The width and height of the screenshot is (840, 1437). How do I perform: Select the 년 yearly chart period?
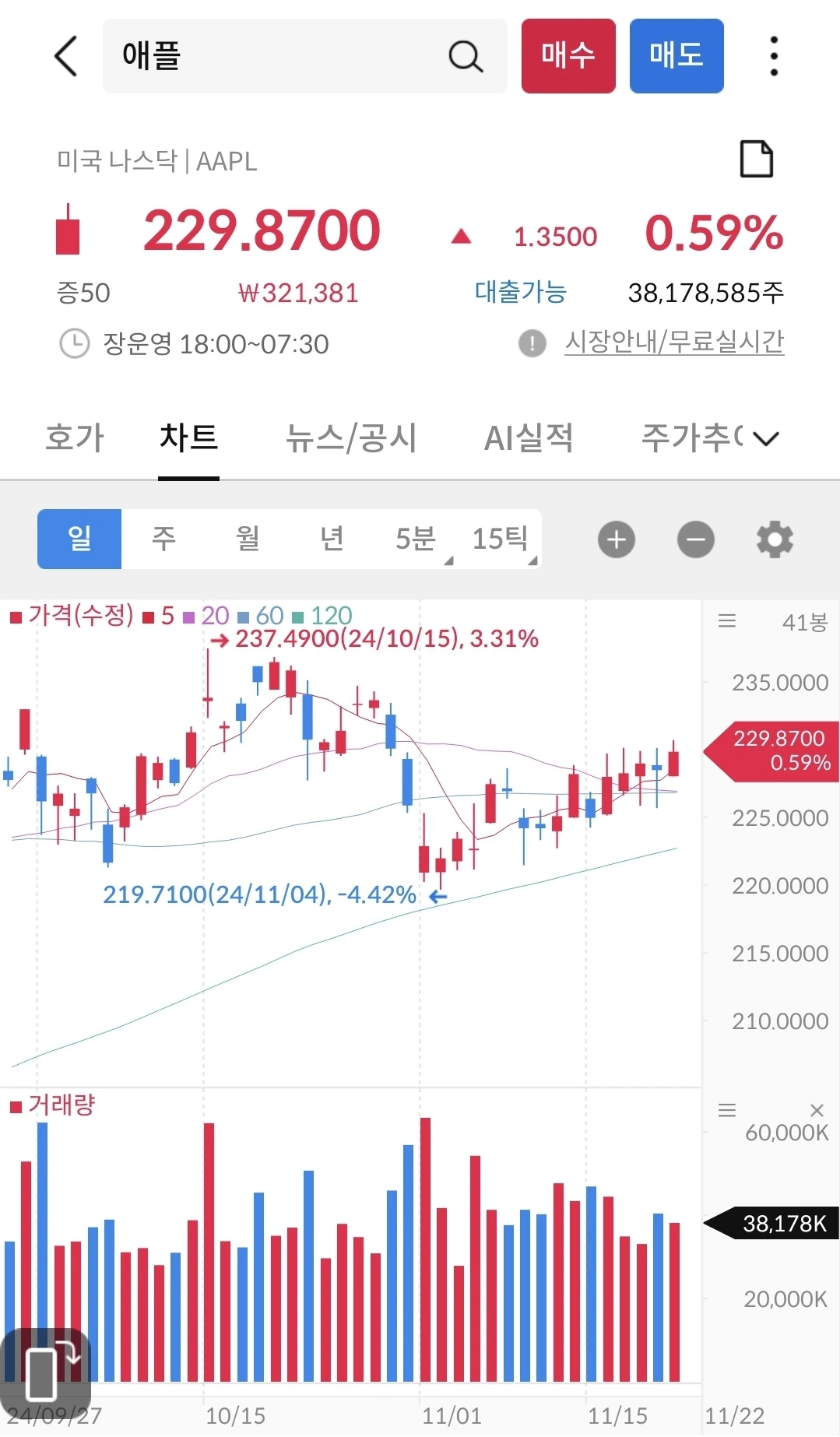click(332, 539)
